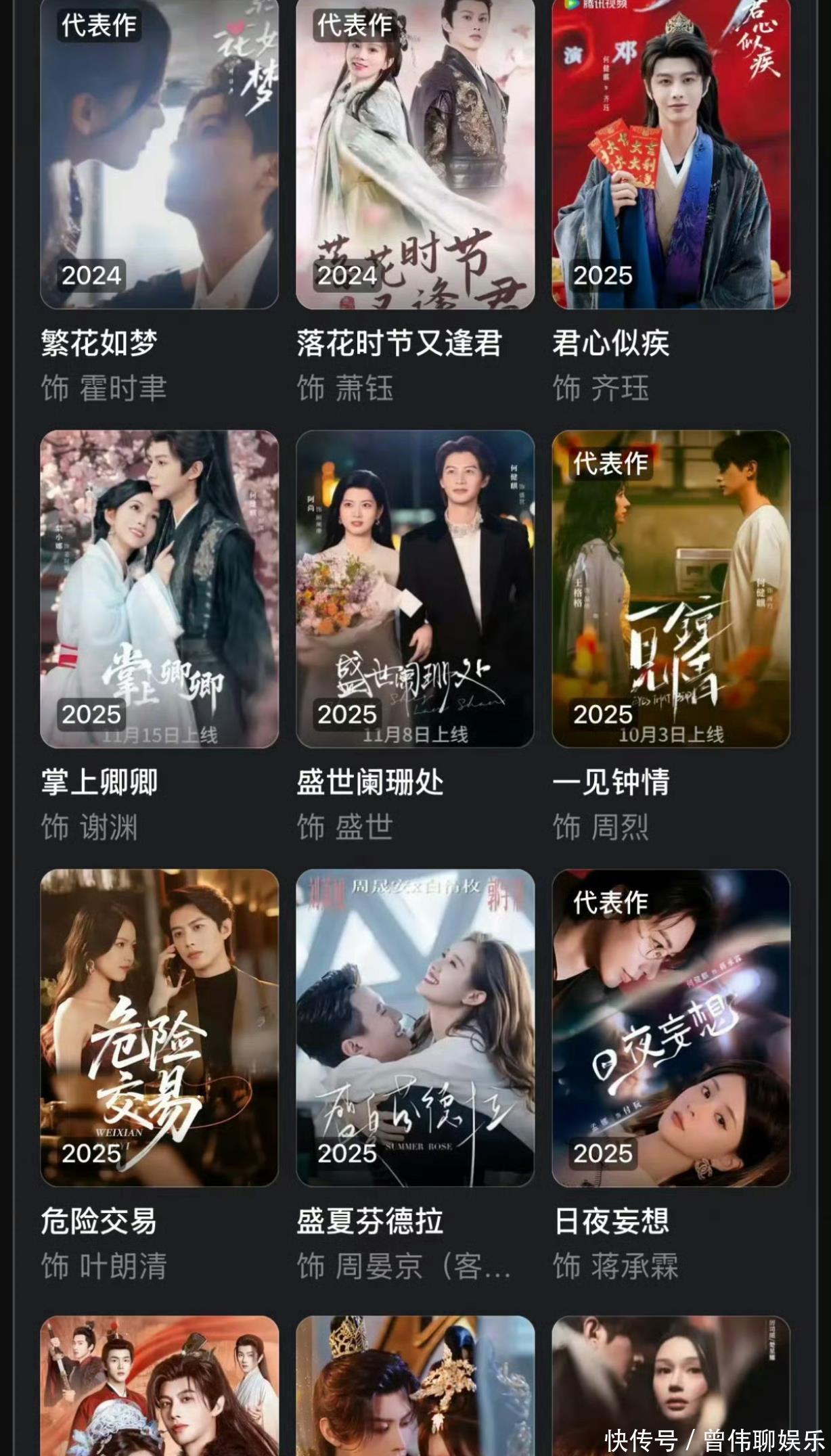Select the 危险交易 poster
The width and height of the screenshot is (831, 1456).
pos(159,1027)
